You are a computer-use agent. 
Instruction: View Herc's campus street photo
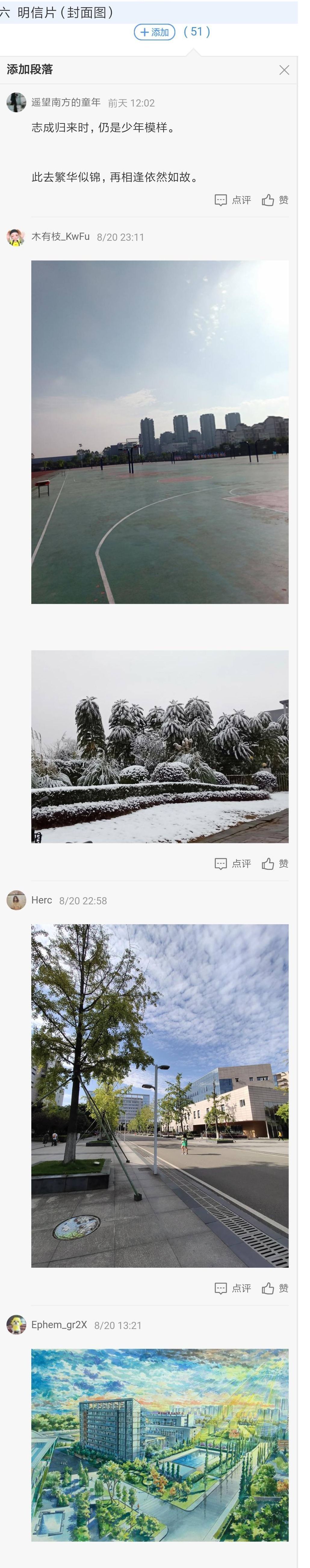tap(160, 1096)
